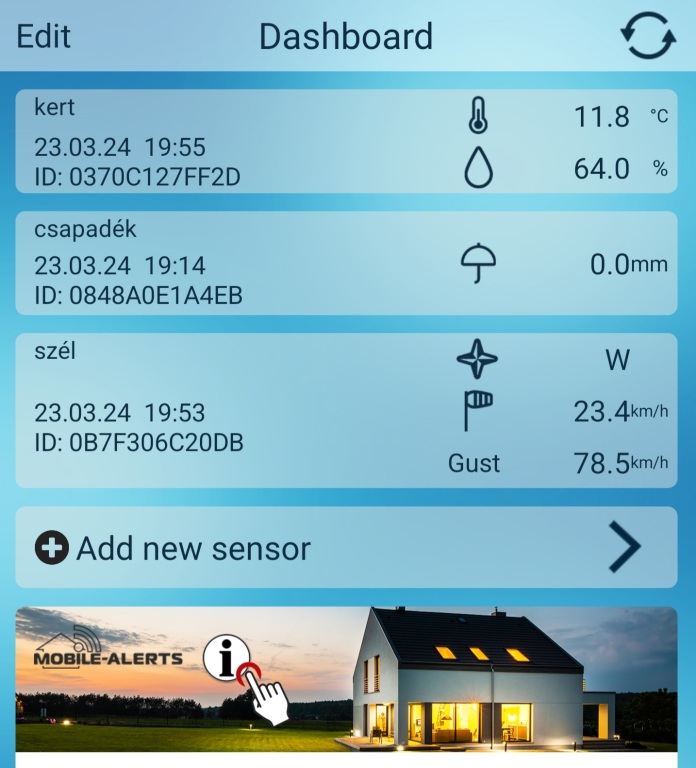Open the csapadék rain sensor

tap(346, 263)
